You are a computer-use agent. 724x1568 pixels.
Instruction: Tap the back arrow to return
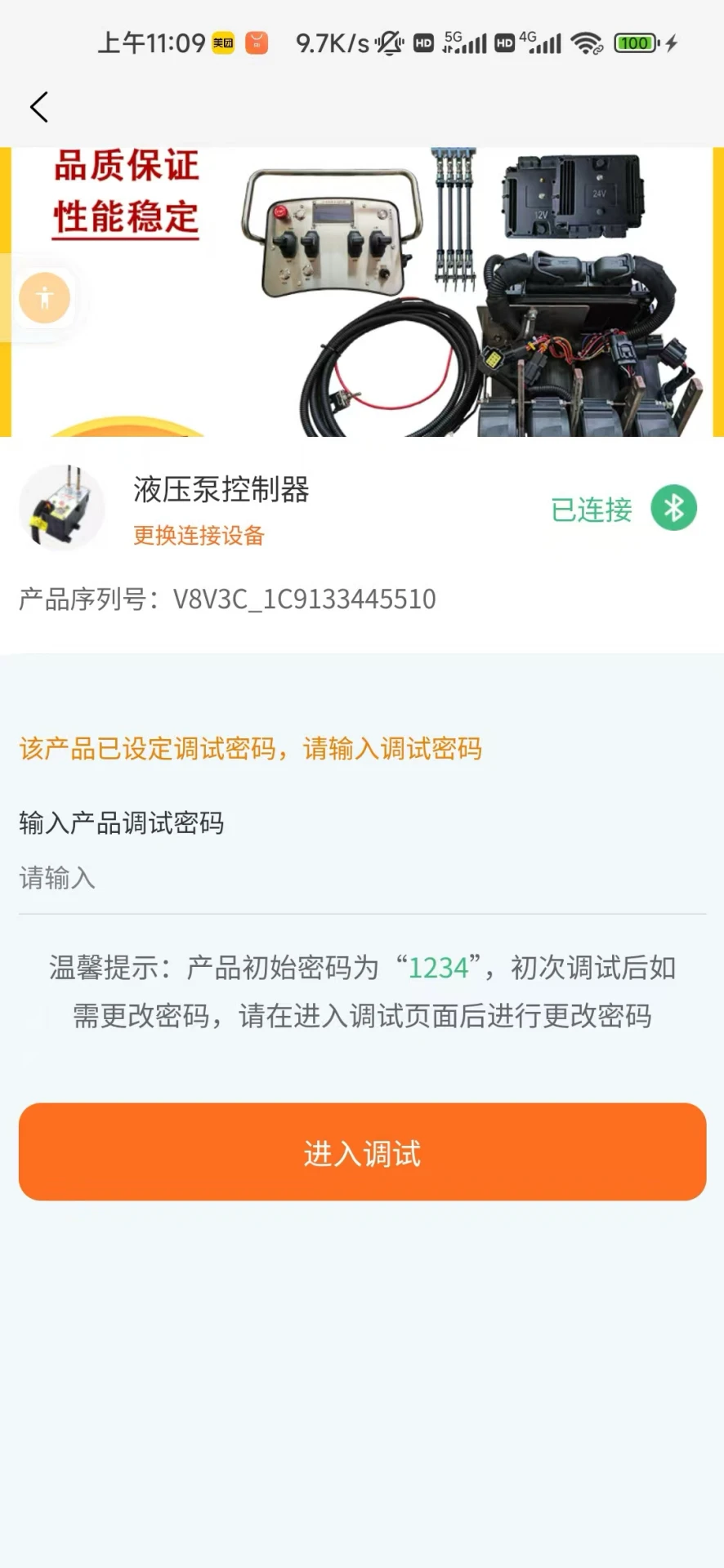[38, 106]
